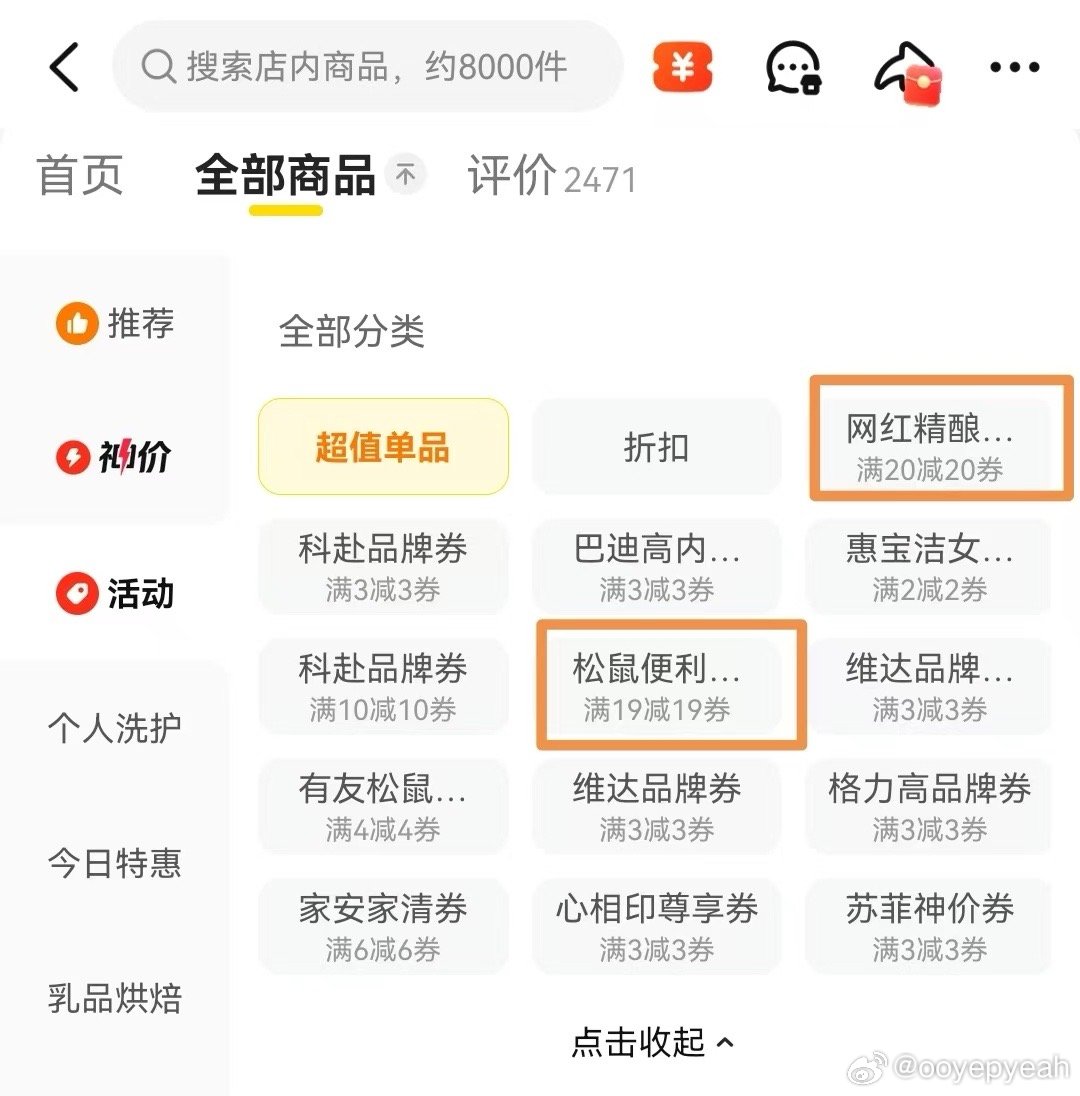Viewport: 1080px width, 1096px height.
Task: Open the customer service chat icon
Action: point(793,68)
